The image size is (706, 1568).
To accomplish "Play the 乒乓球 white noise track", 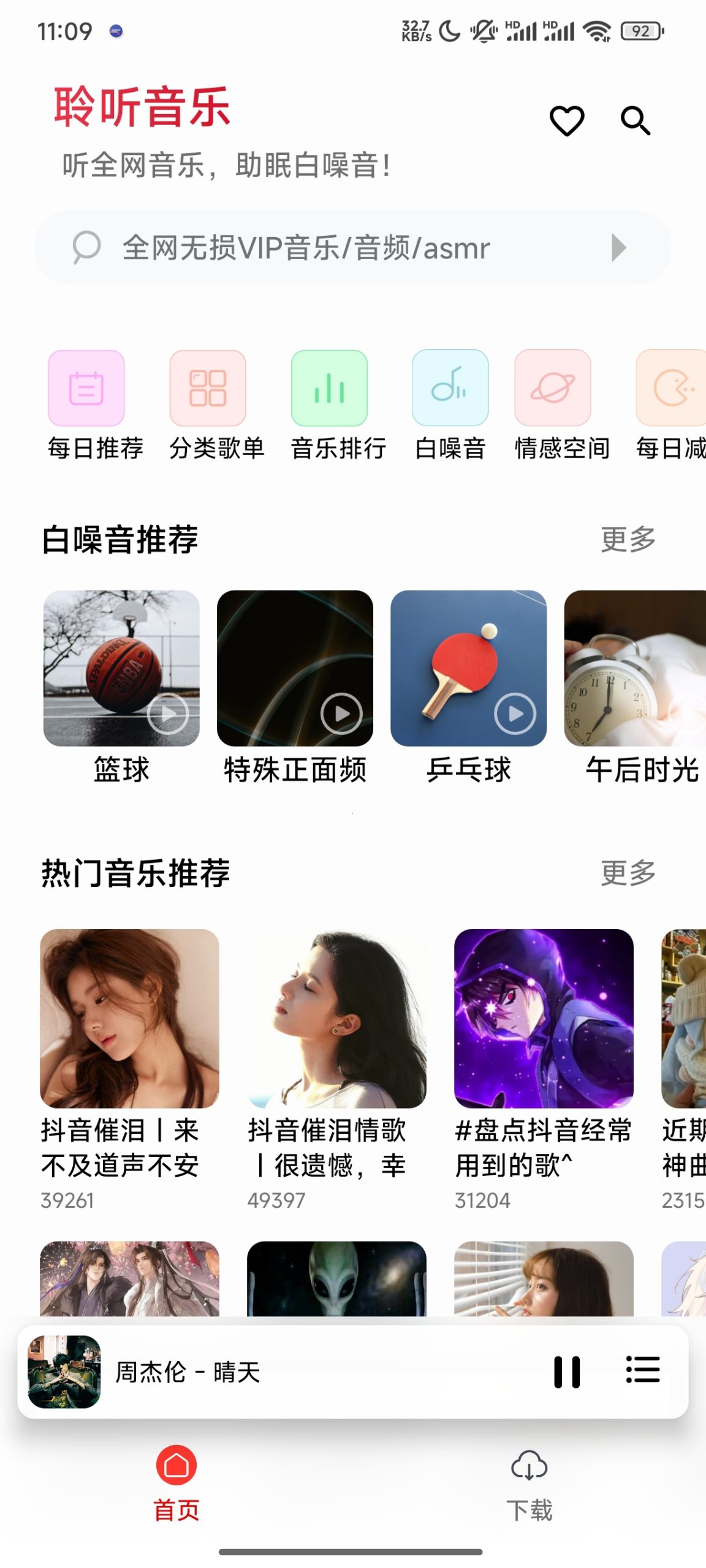I will click(515, 713).
